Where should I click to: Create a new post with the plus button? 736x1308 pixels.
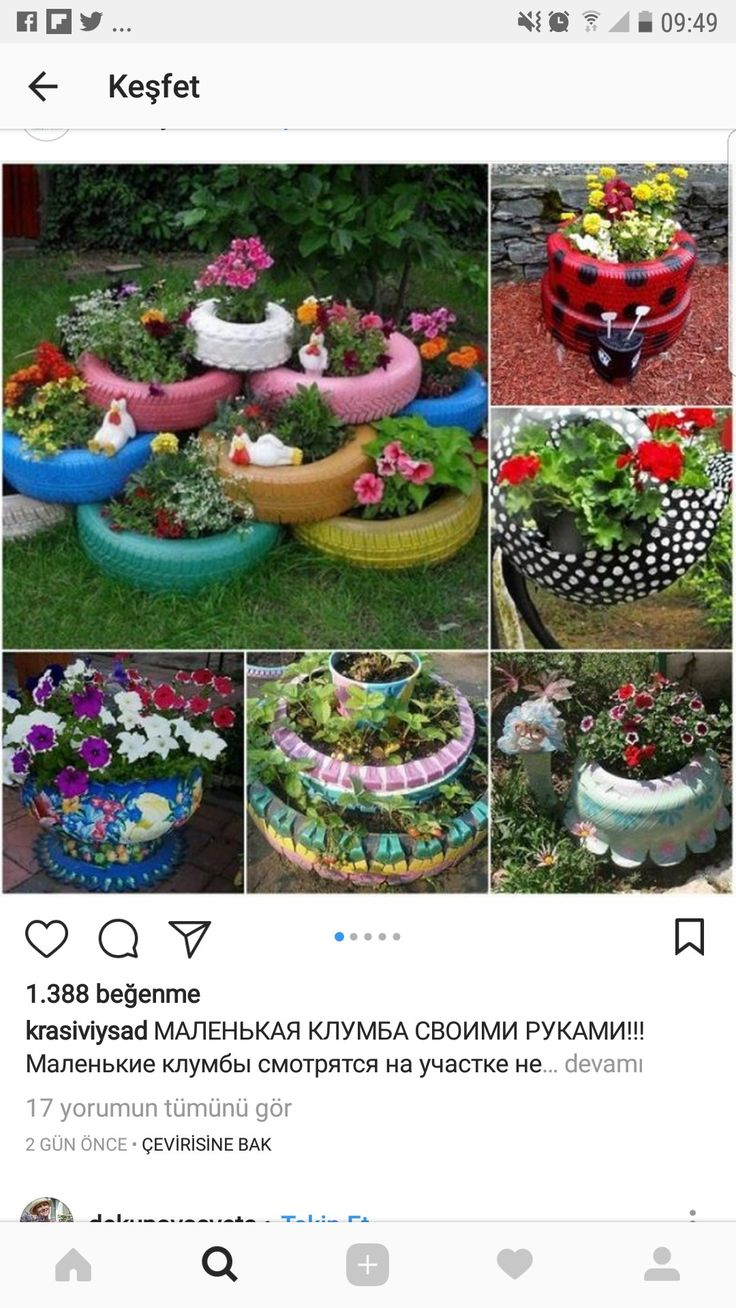pos(367,1265)
